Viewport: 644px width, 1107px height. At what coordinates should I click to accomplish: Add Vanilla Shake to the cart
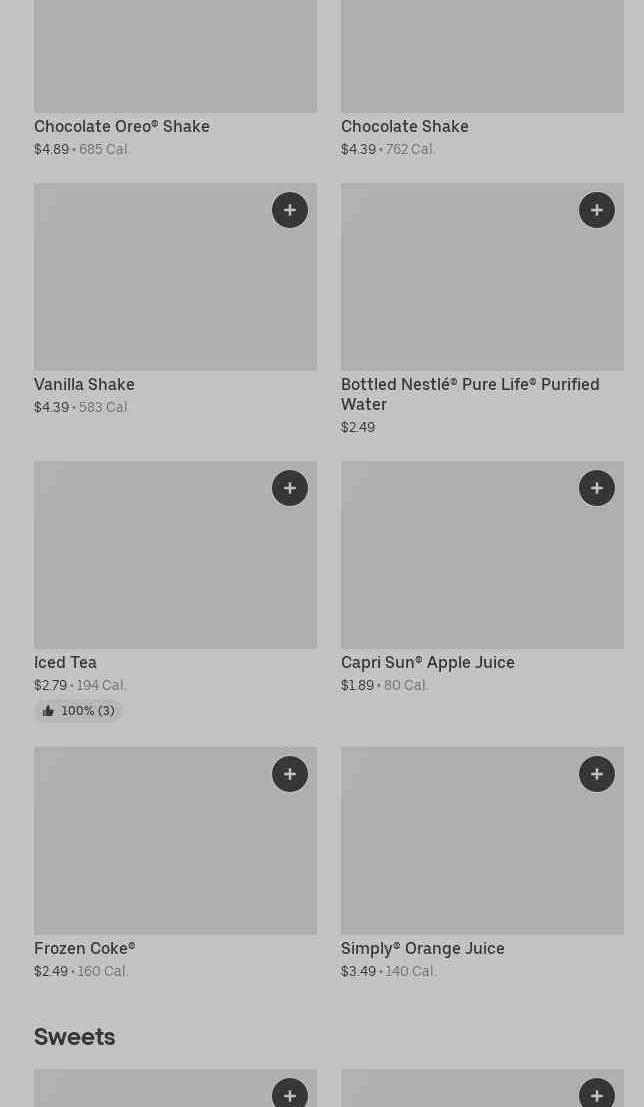pyautogui.click(x=290, y=210)
